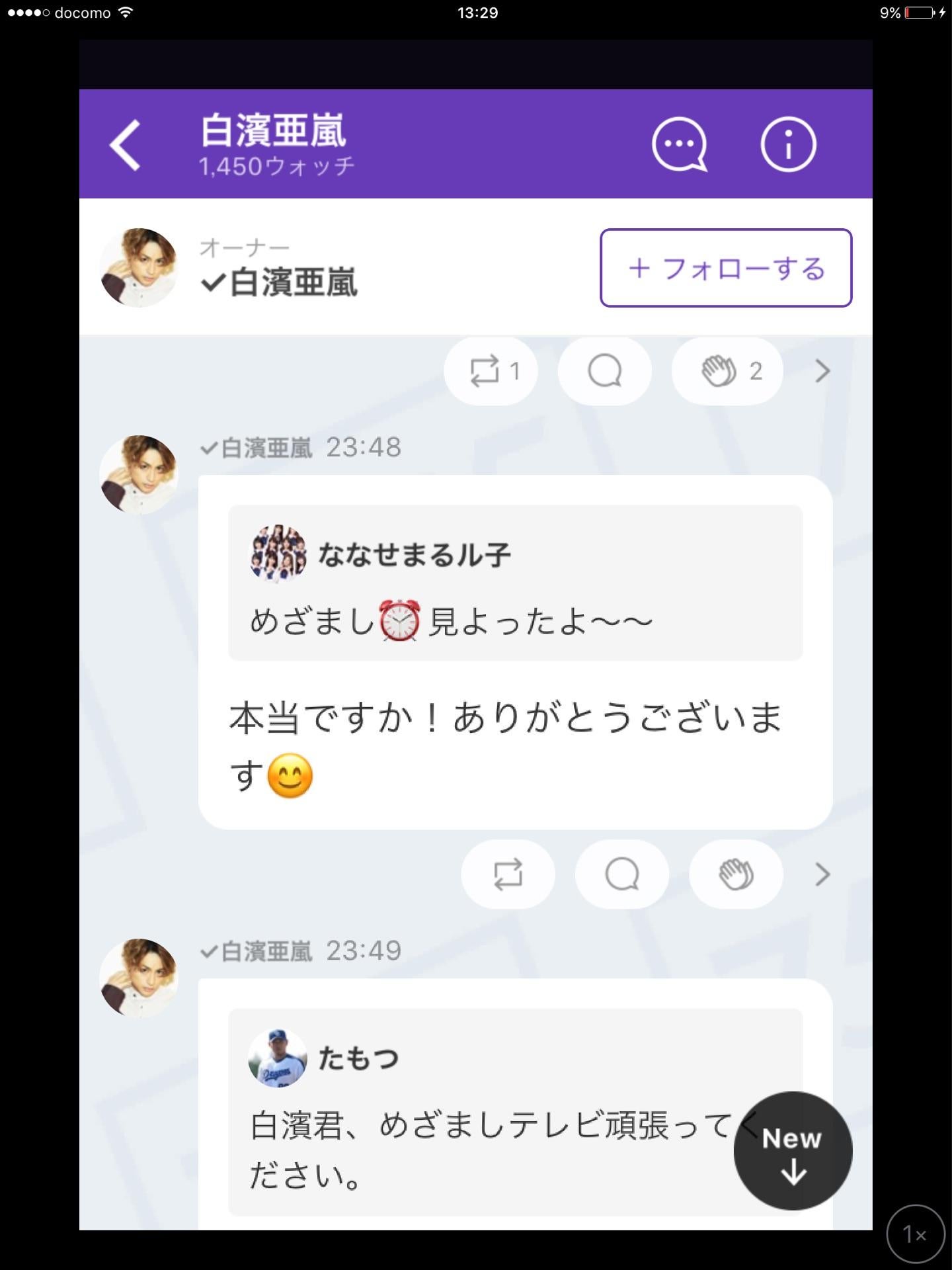Open reply on the 23:49 message
Screen dimensions: 952x1270
click(621, 874)
